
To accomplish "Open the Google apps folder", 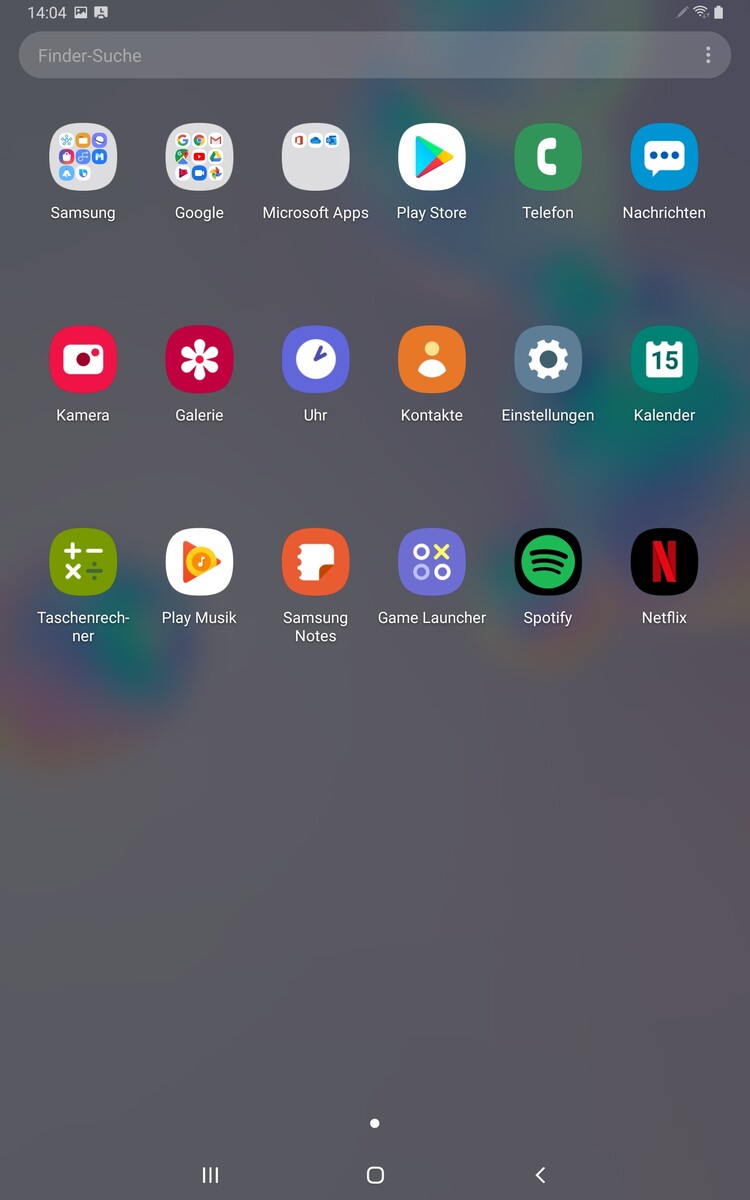I will [x=199, y=158].
